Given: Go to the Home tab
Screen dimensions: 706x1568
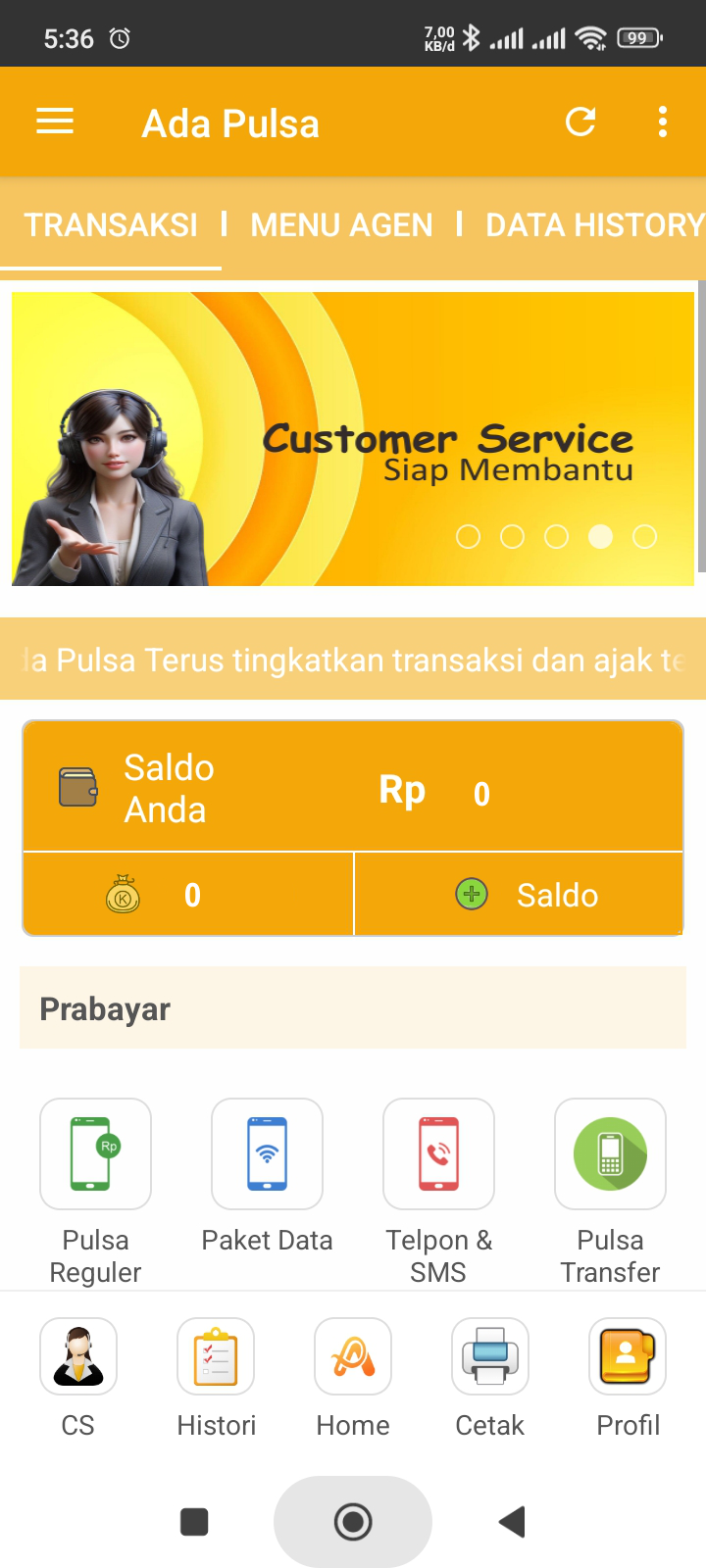Looking at the screenshot, I should 353,1356.
